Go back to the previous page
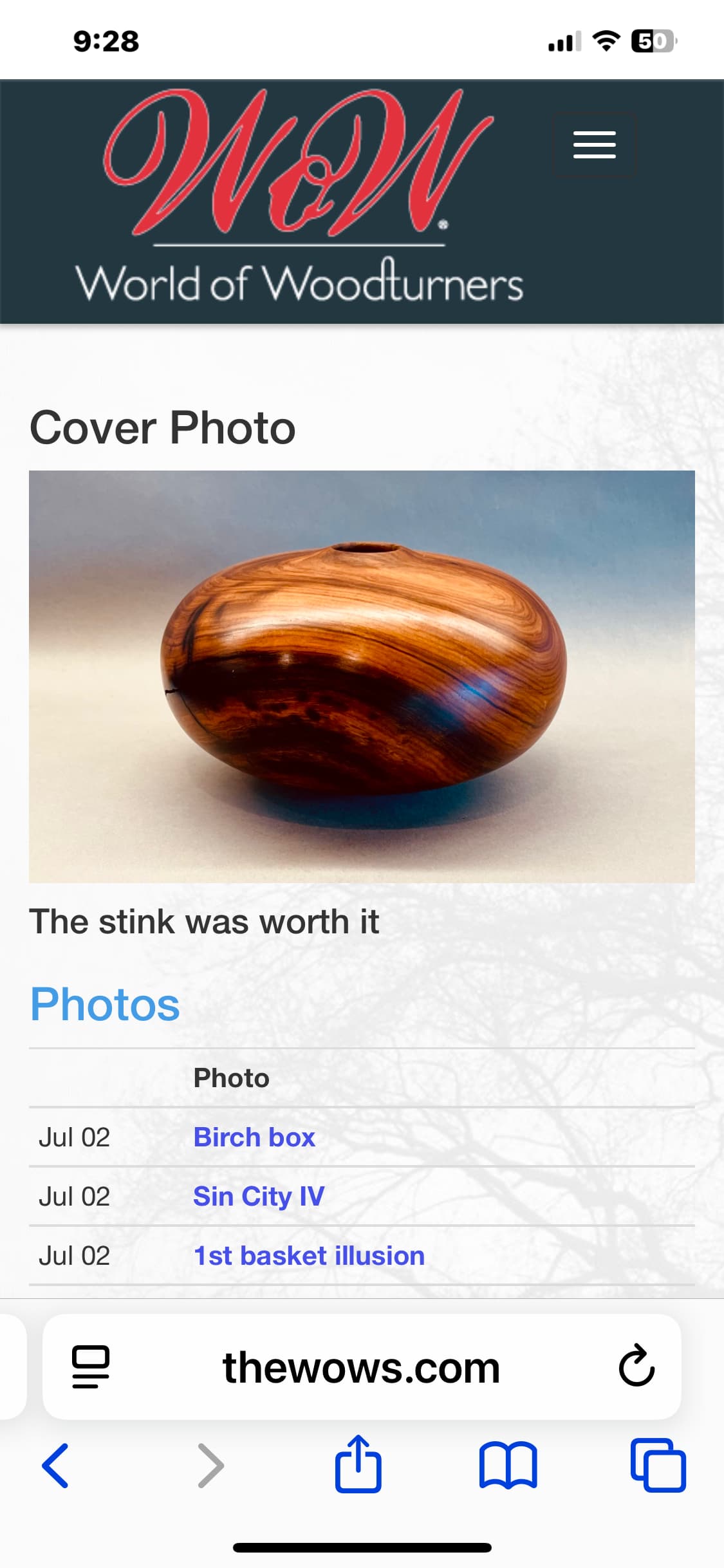Viewport: 724px width, 1568px height. [x=55, y=1466]
